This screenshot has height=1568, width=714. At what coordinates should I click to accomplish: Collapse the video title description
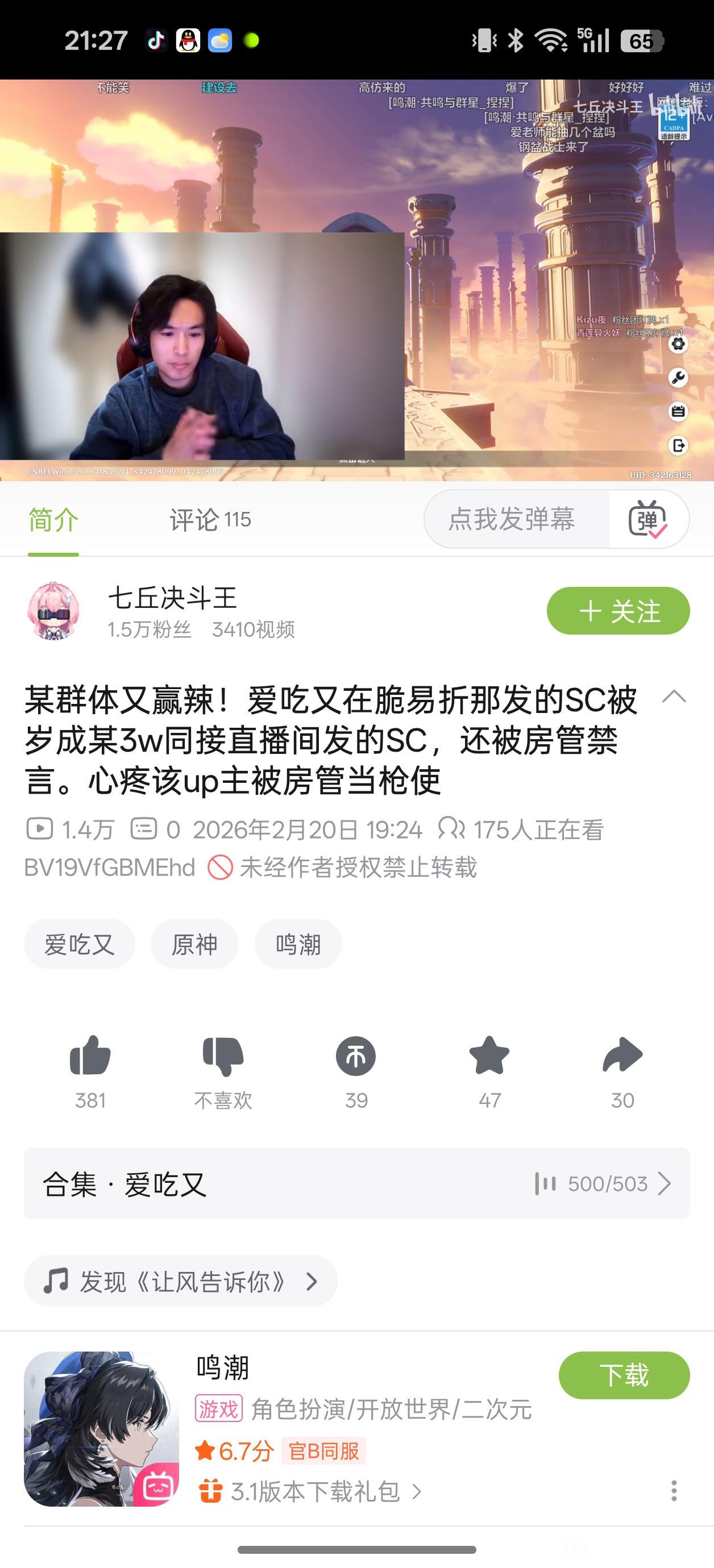(674, 697)
